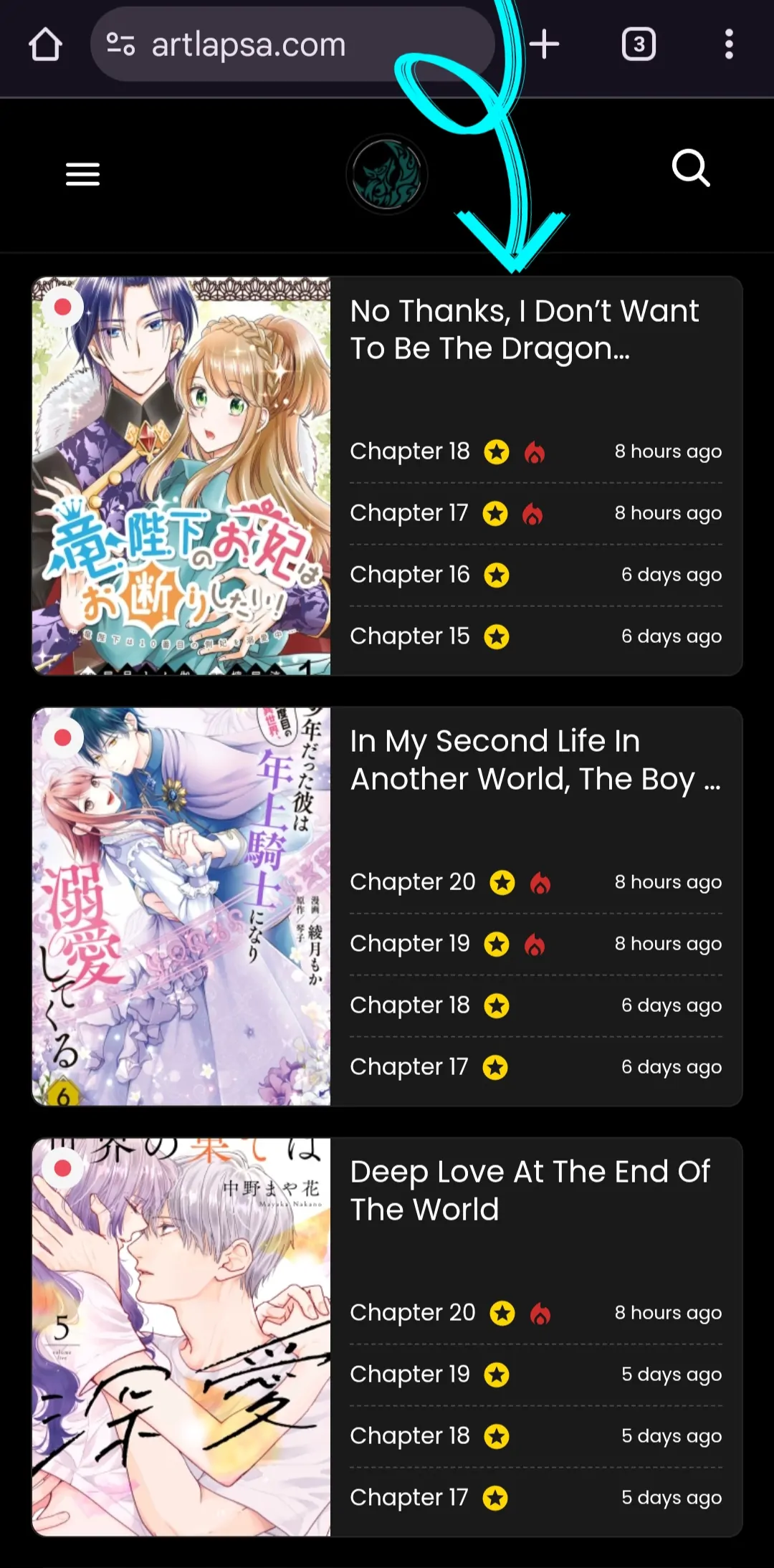Open a new browser tab
Screen dimensions: 774x1568
[x=544, y=44]
